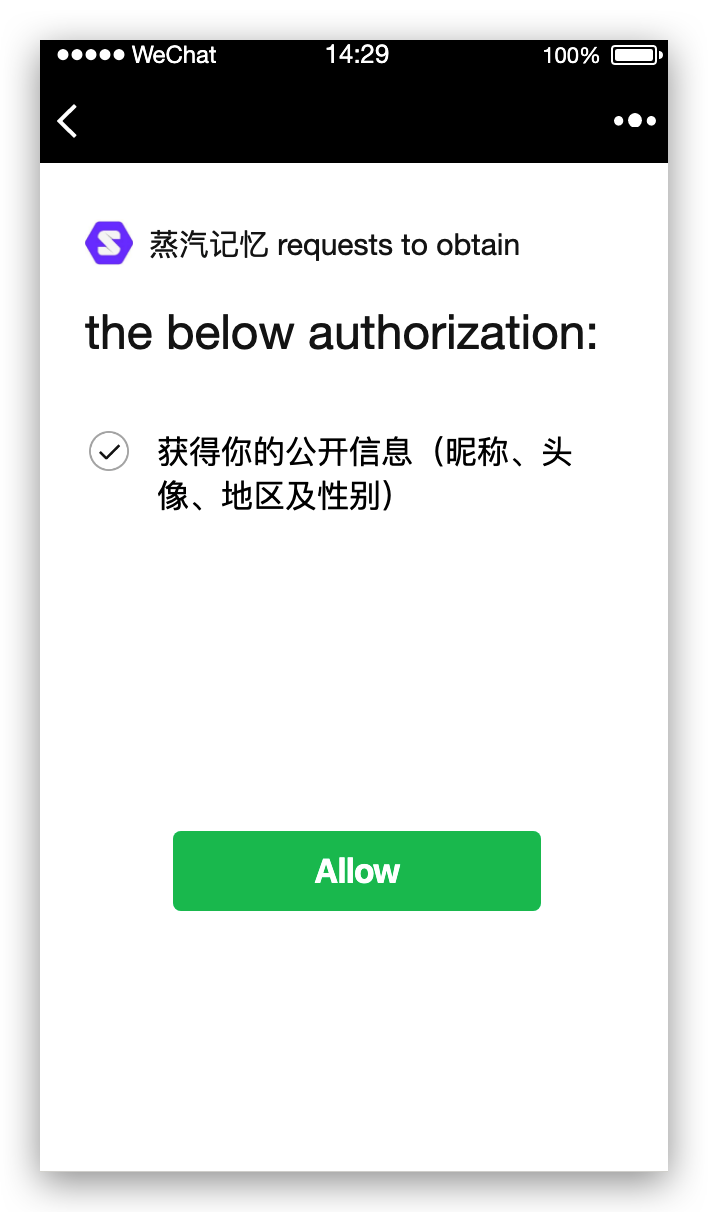Go back using the top-left arrow
The height and width of the screenshot is (1212, 708).
click(67, 121)
